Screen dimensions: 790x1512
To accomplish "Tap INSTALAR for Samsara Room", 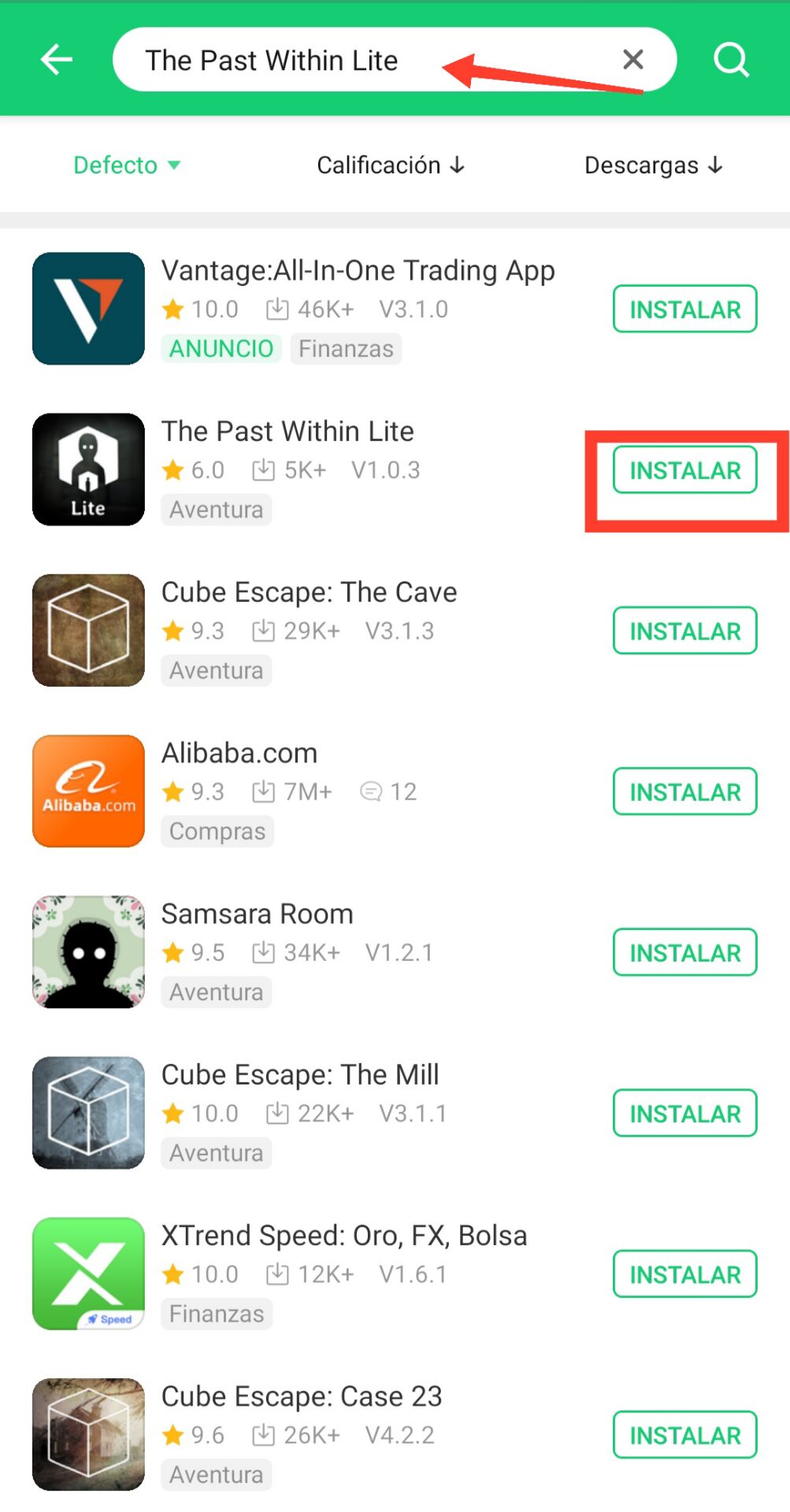I will pyautogui.click(x=684, y=952).
